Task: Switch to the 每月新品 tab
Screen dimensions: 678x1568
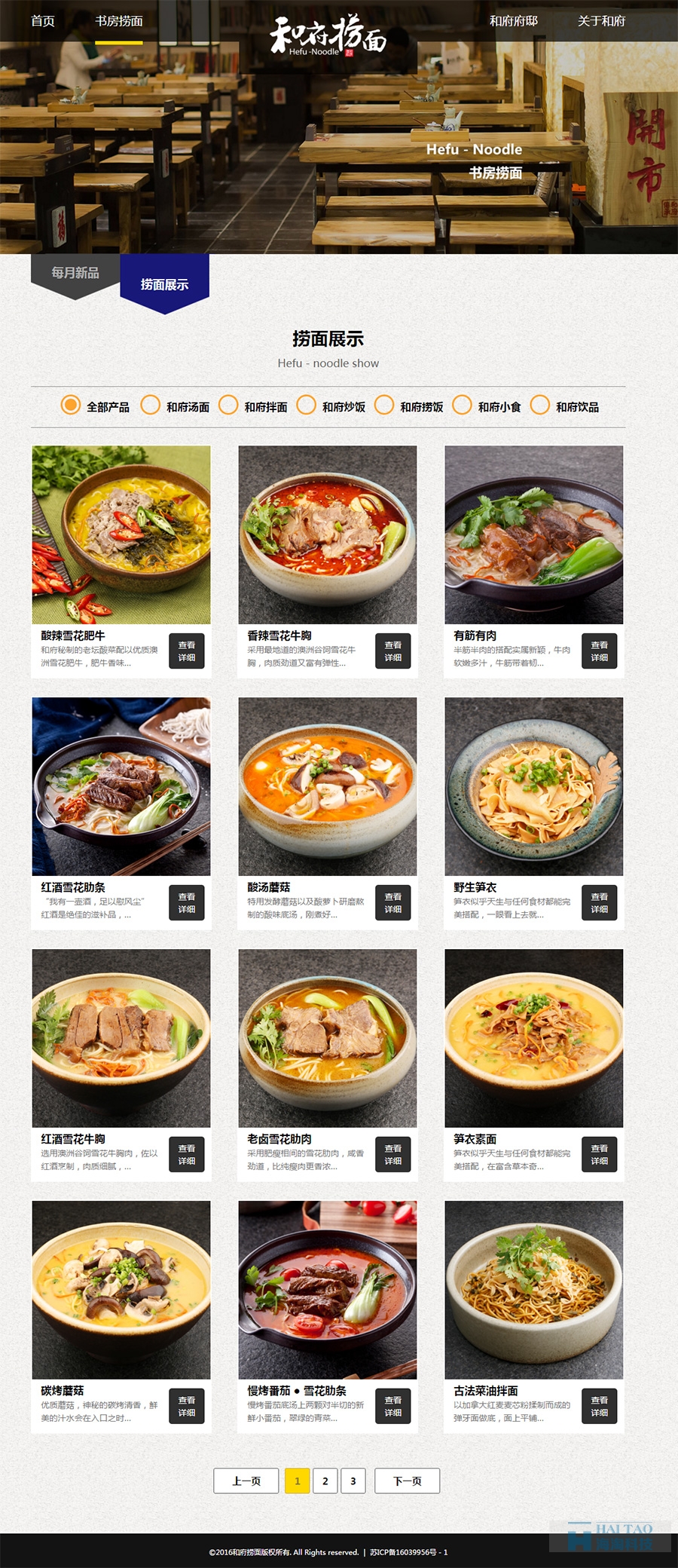Action: click(75, 273)
